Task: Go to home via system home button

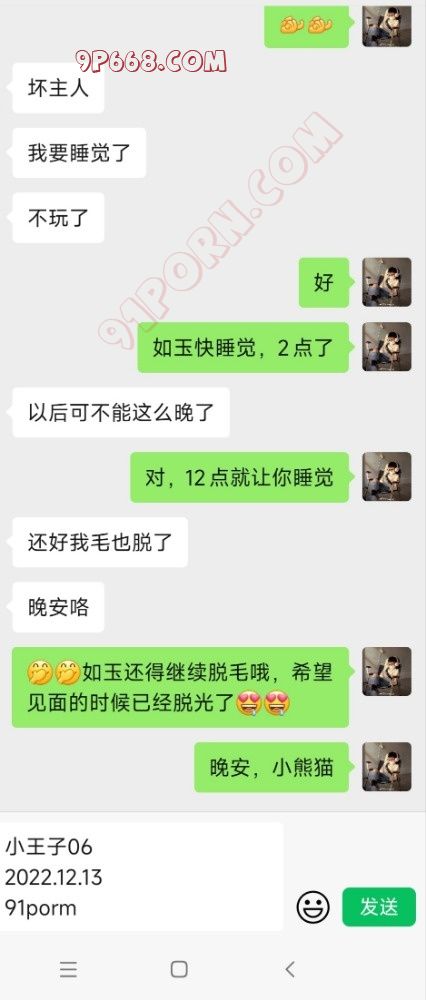Action: coord(179,969)
